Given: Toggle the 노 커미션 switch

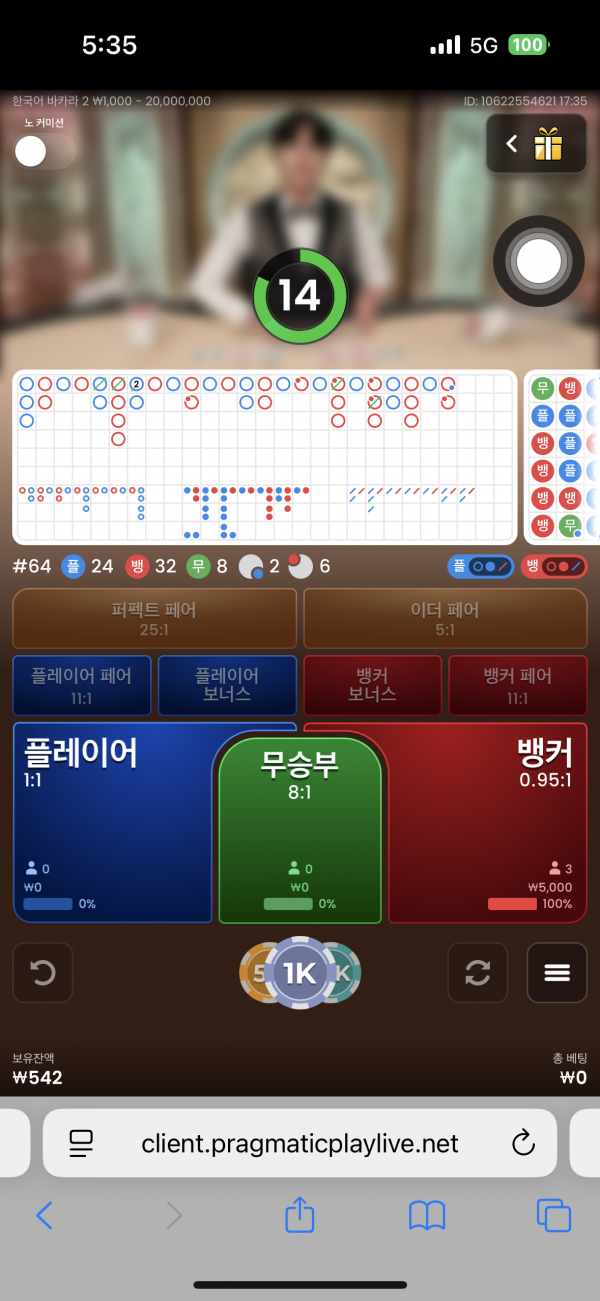Looking at the screenshot, I should coord(44,151).
